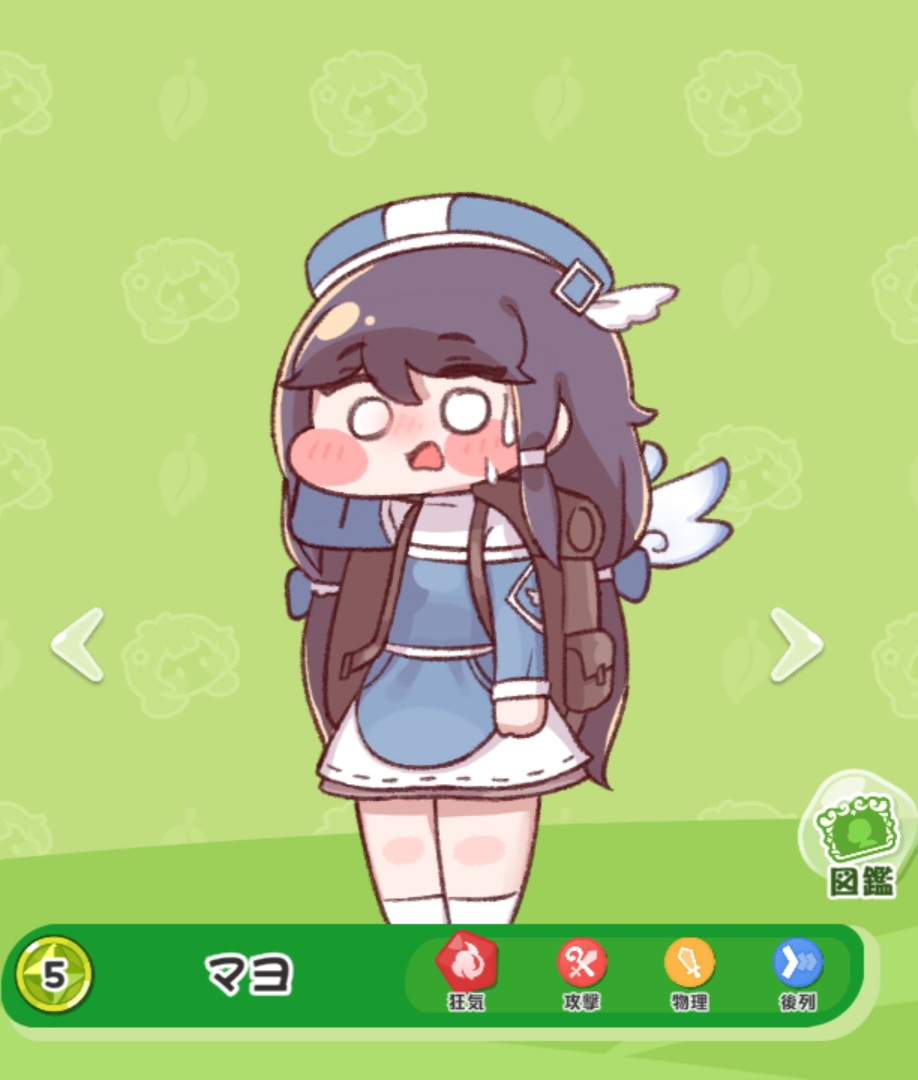Image resolution: width=918 pixels, height=1080 pixels.
Task: Tap the 攻撃 role icon
Action: 581,965
